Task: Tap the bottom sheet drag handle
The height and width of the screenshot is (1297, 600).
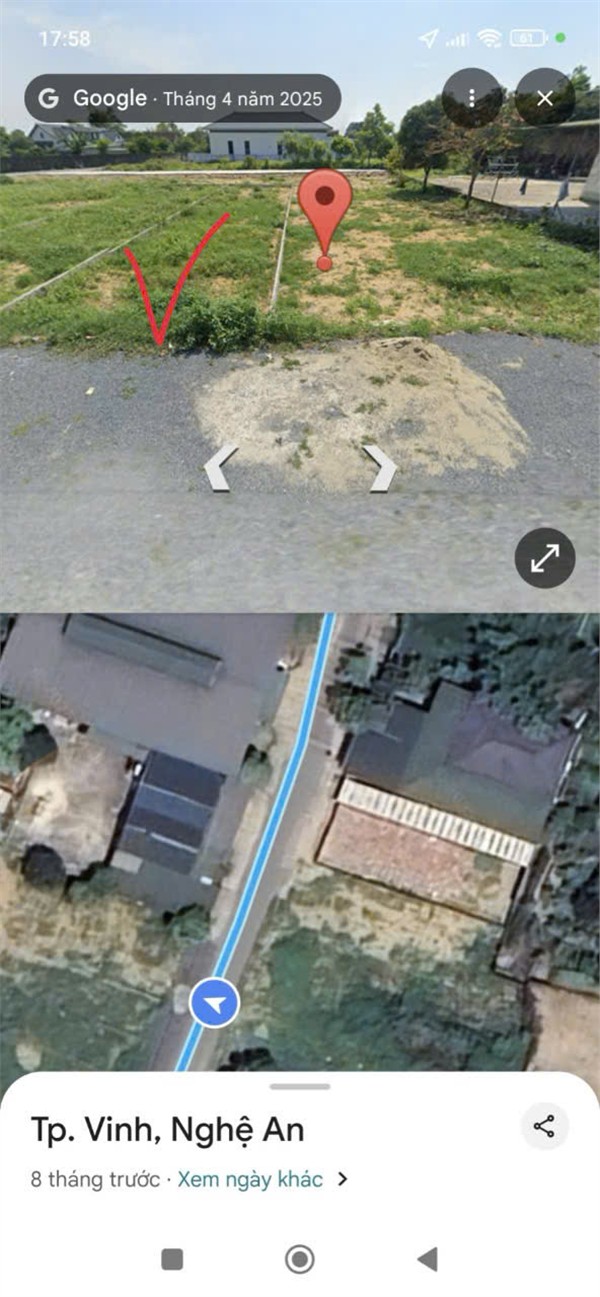Action: point(299,1086)
